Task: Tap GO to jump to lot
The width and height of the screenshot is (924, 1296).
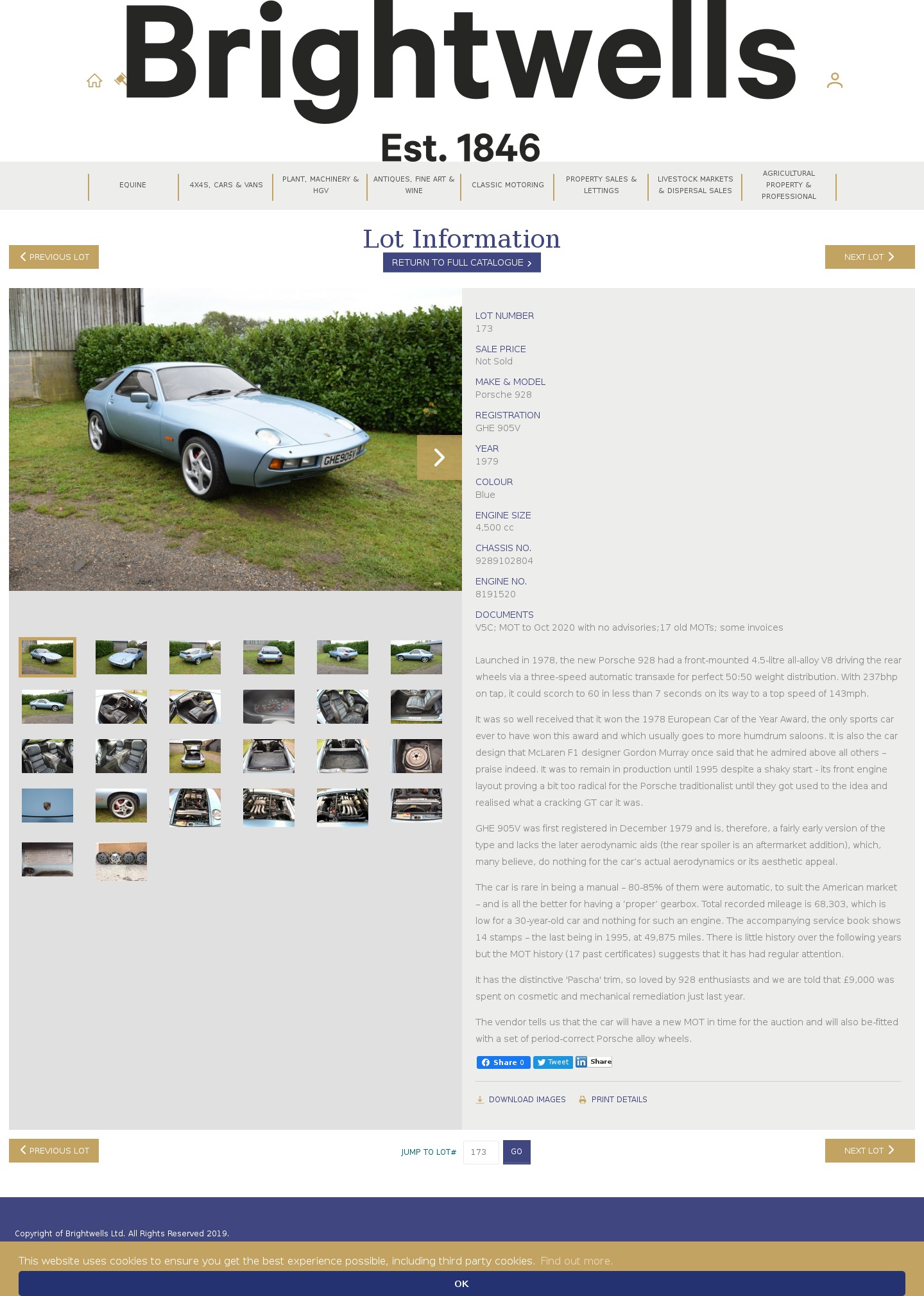Action: tap(517, 1152)
